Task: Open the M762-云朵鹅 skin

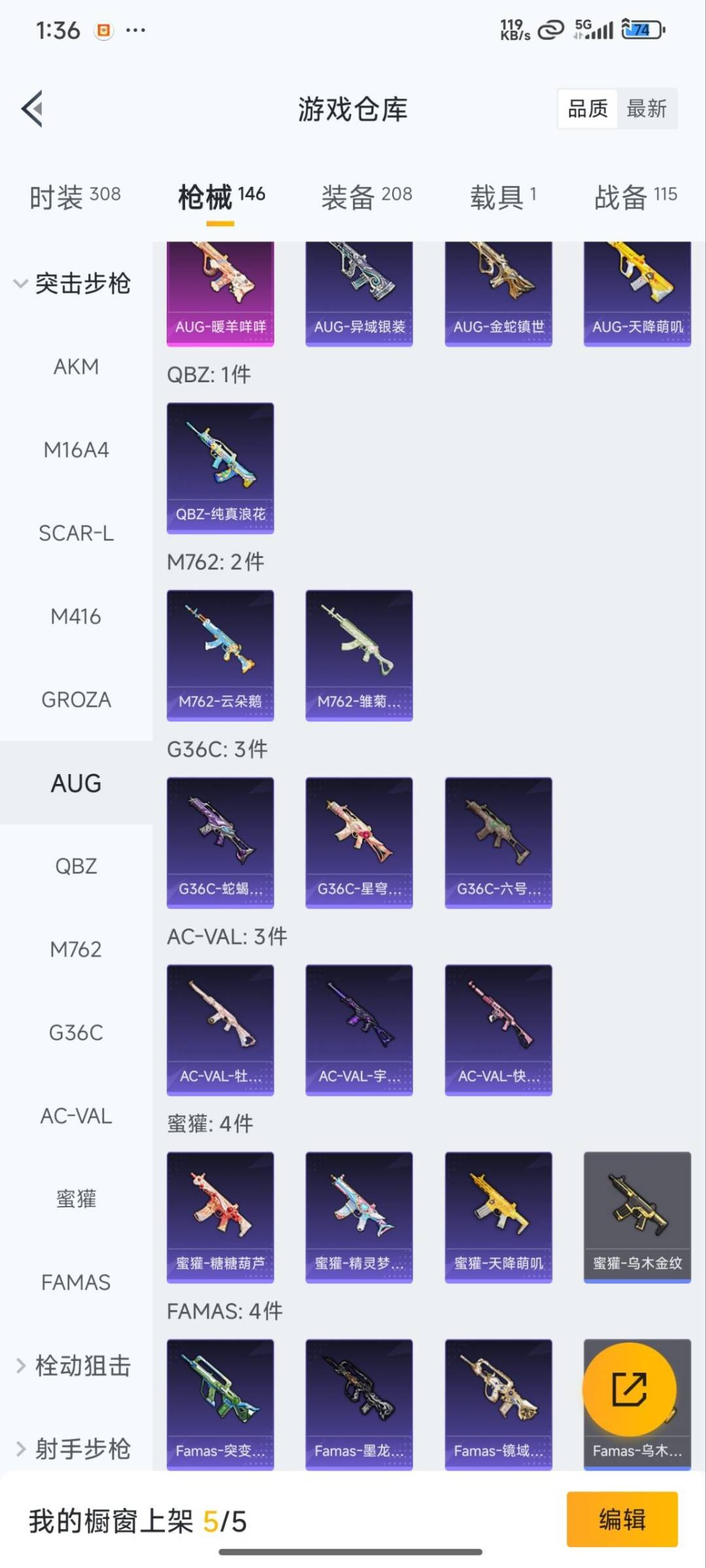Action: (x=220, y=655)
